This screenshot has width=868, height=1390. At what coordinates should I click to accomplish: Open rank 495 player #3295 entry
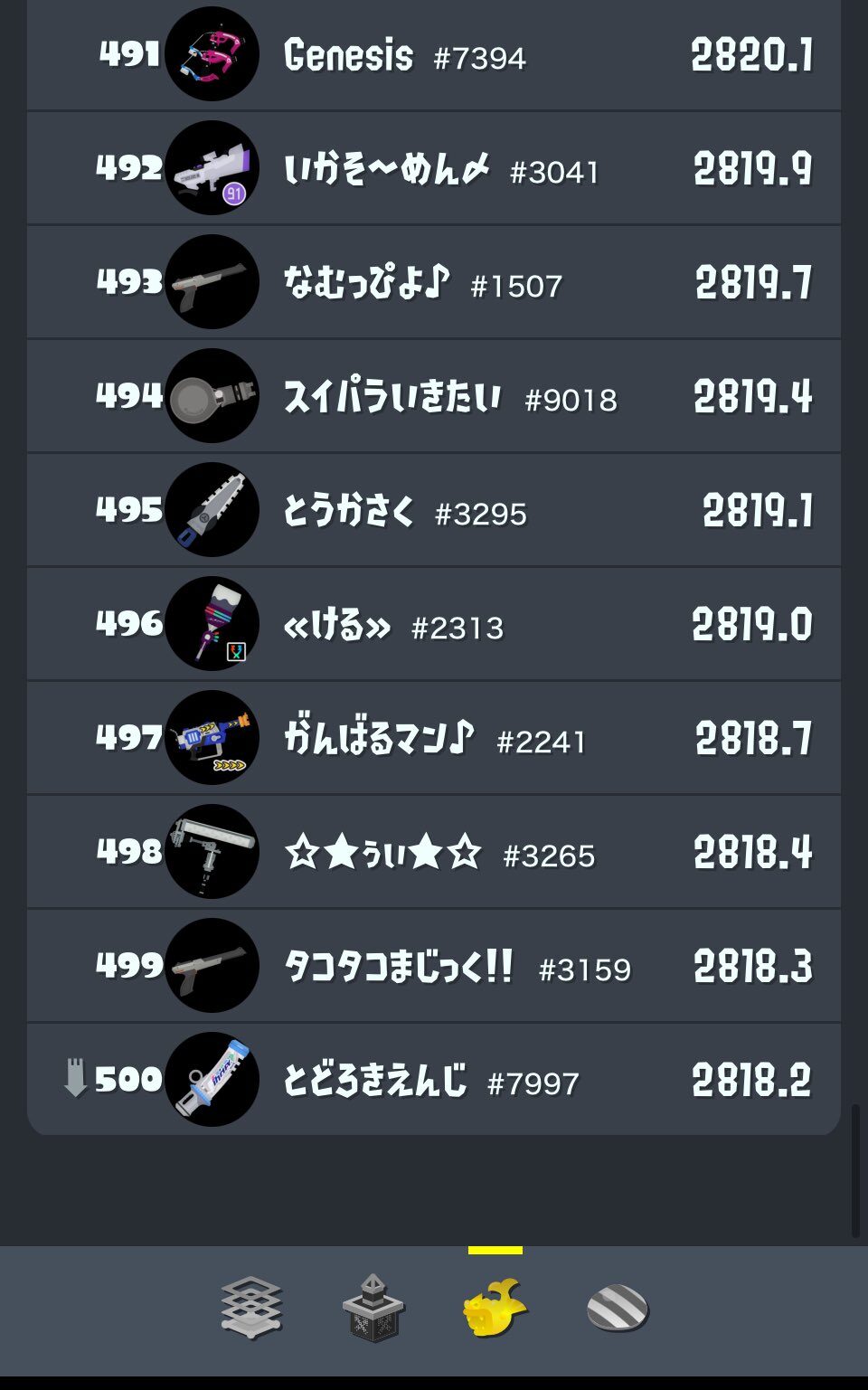click(434, 511)
